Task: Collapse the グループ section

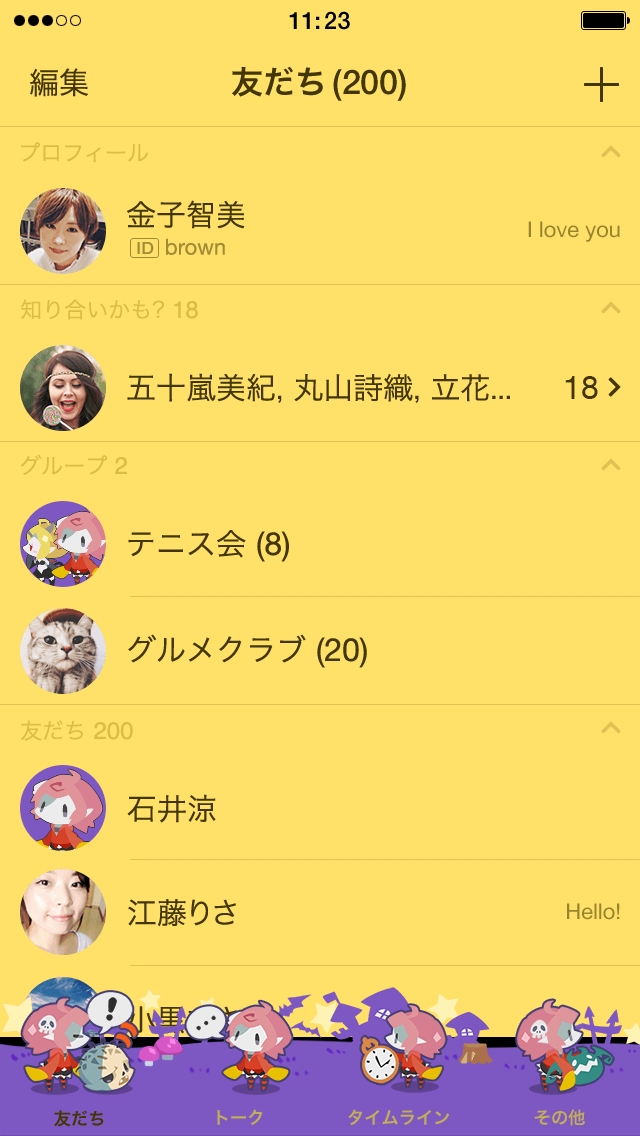Action: [x=610, y=465]
